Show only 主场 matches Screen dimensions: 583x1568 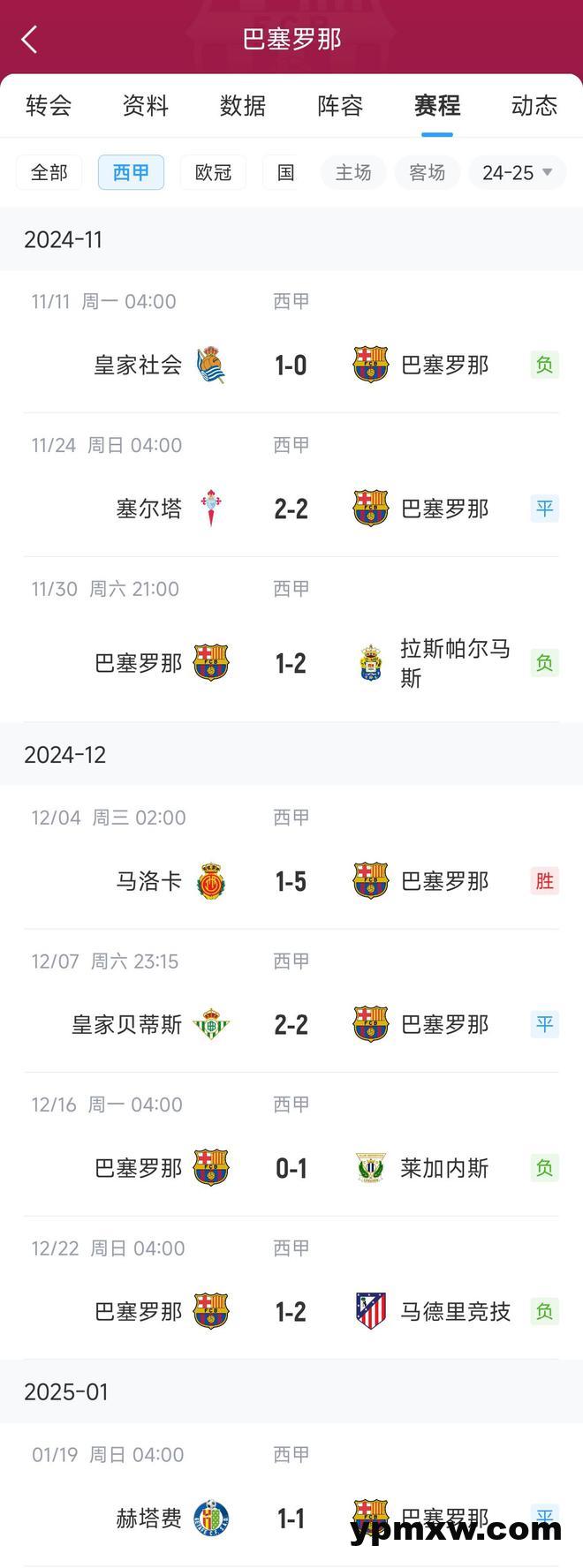point(353,172)
